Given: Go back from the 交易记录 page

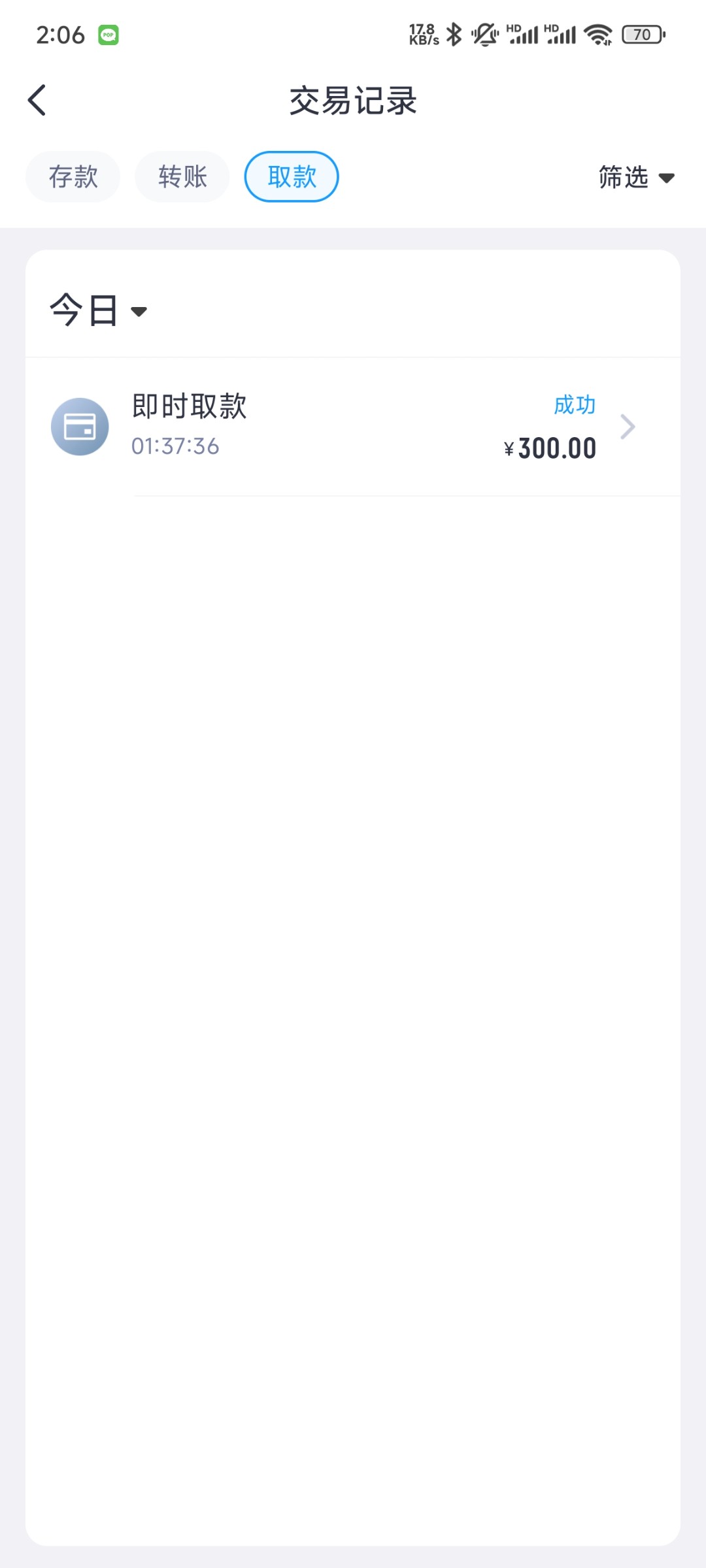Looking at the screenshot, I should point(37,101).
